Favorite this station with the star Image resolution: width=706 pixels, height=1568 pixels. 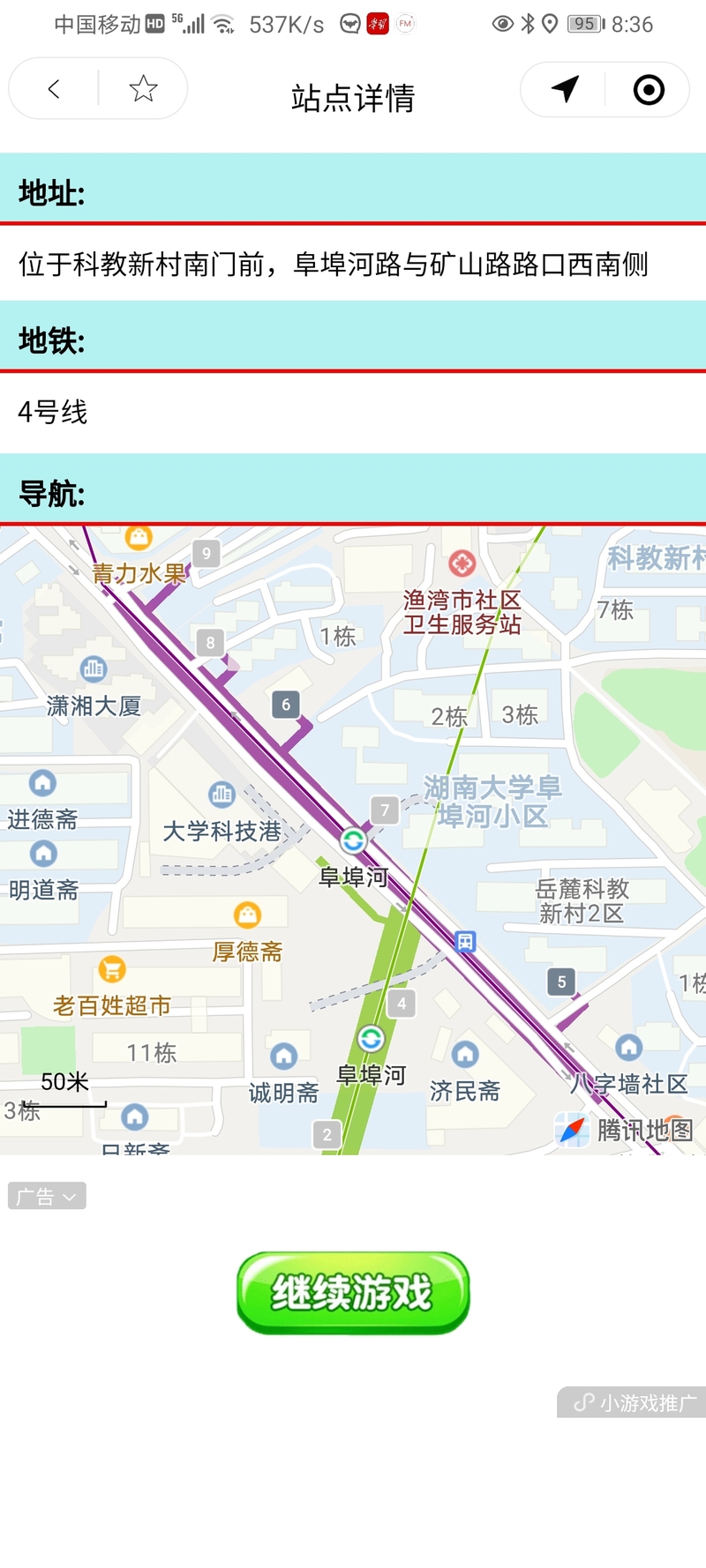[143, 88]
